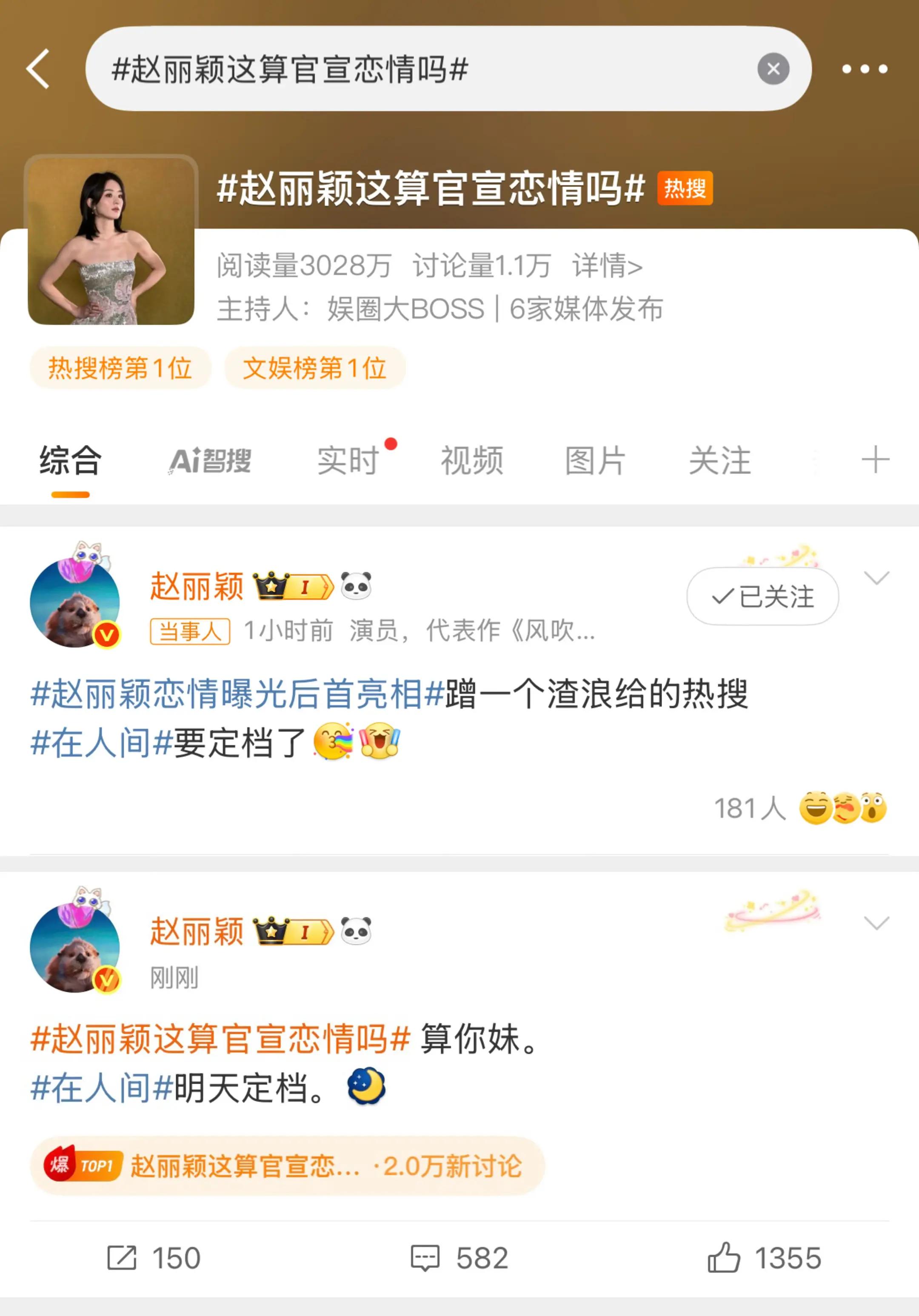Open the 582 comments on the post
919x1316 pixels.
[x=459, y=1258]
